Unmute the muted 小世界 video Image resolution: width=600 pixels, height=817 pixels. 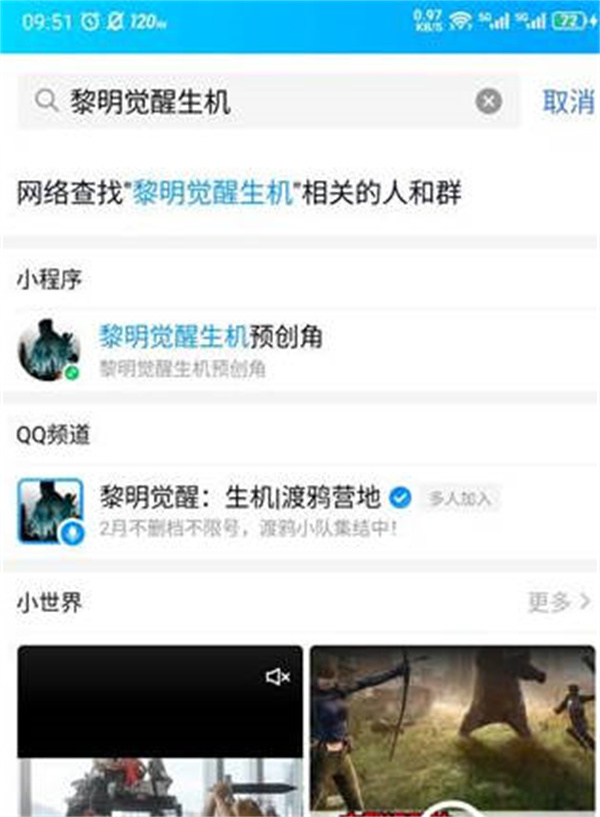tap(277, 677)
